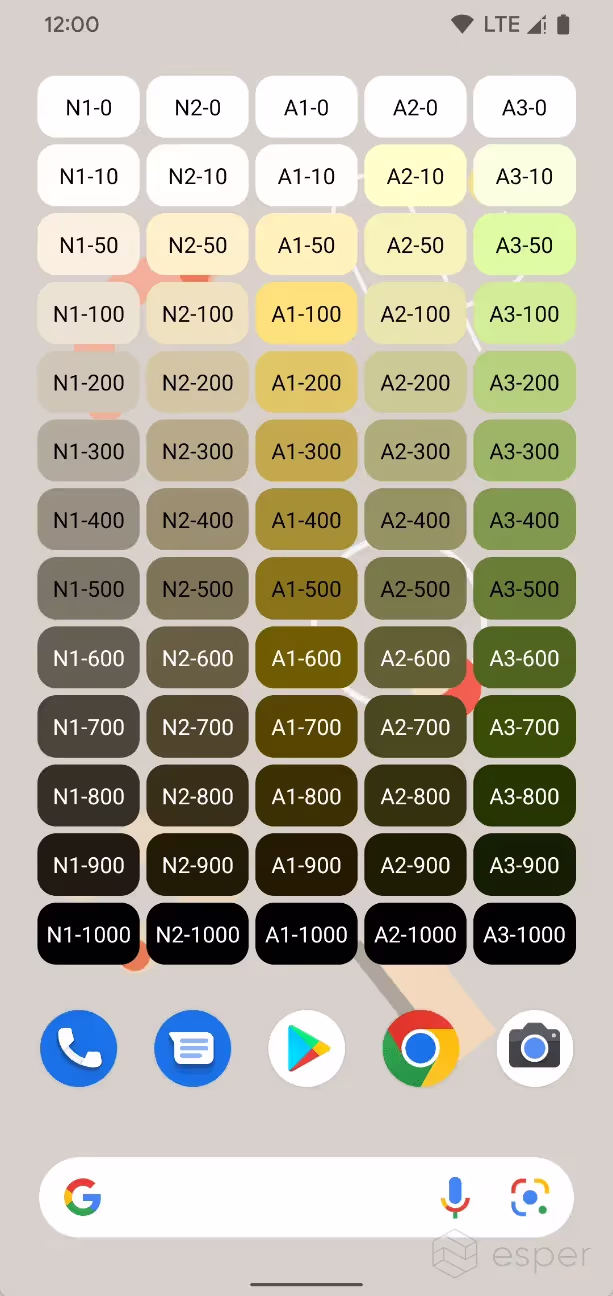Open the Chrome browser
Image resolution: width=613 pixels, height=1296 pixels.
click(x=421, y=1048)
